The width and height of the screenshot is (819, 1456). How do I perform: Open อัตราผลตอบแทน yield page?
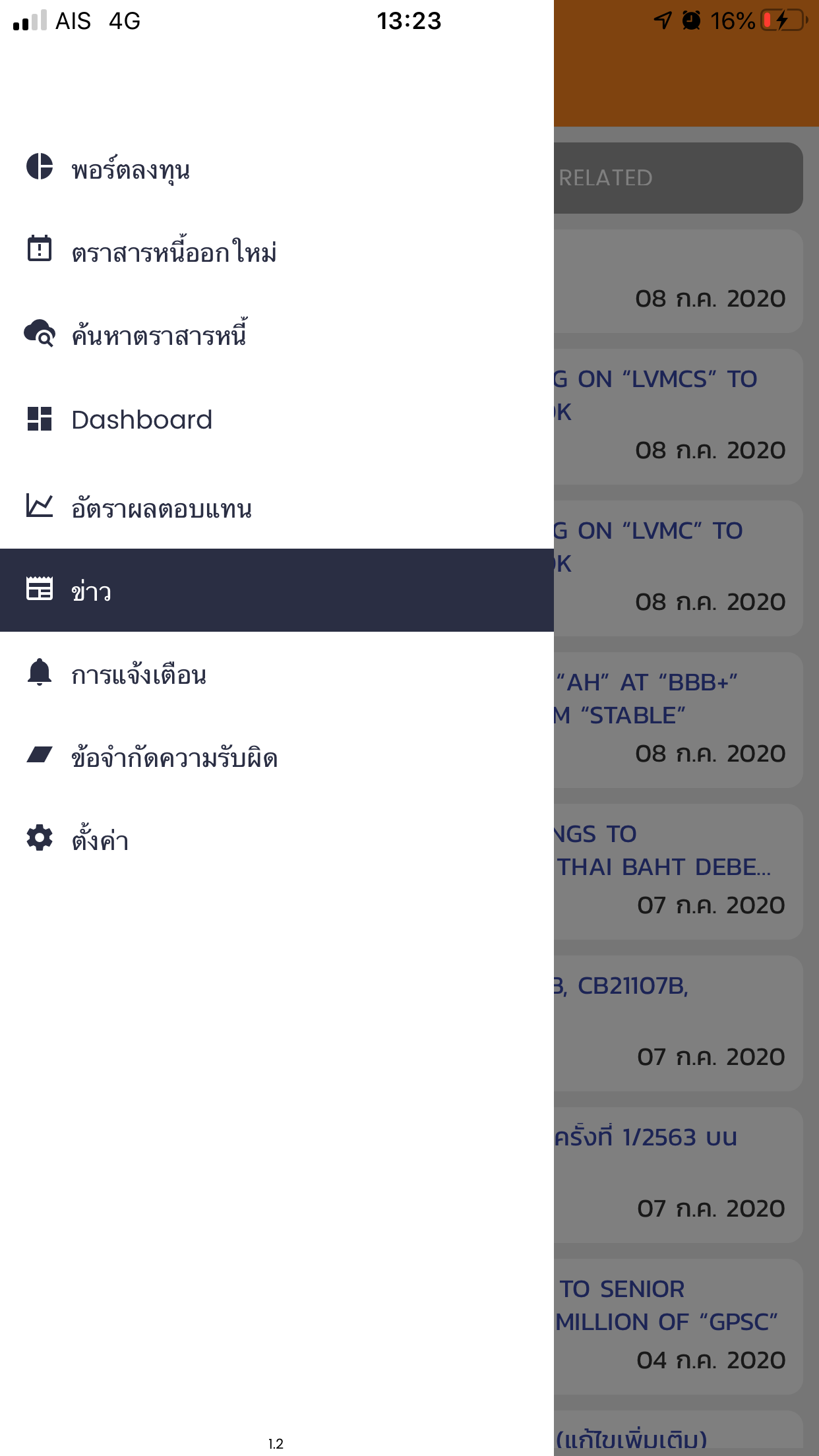point(277,508)
